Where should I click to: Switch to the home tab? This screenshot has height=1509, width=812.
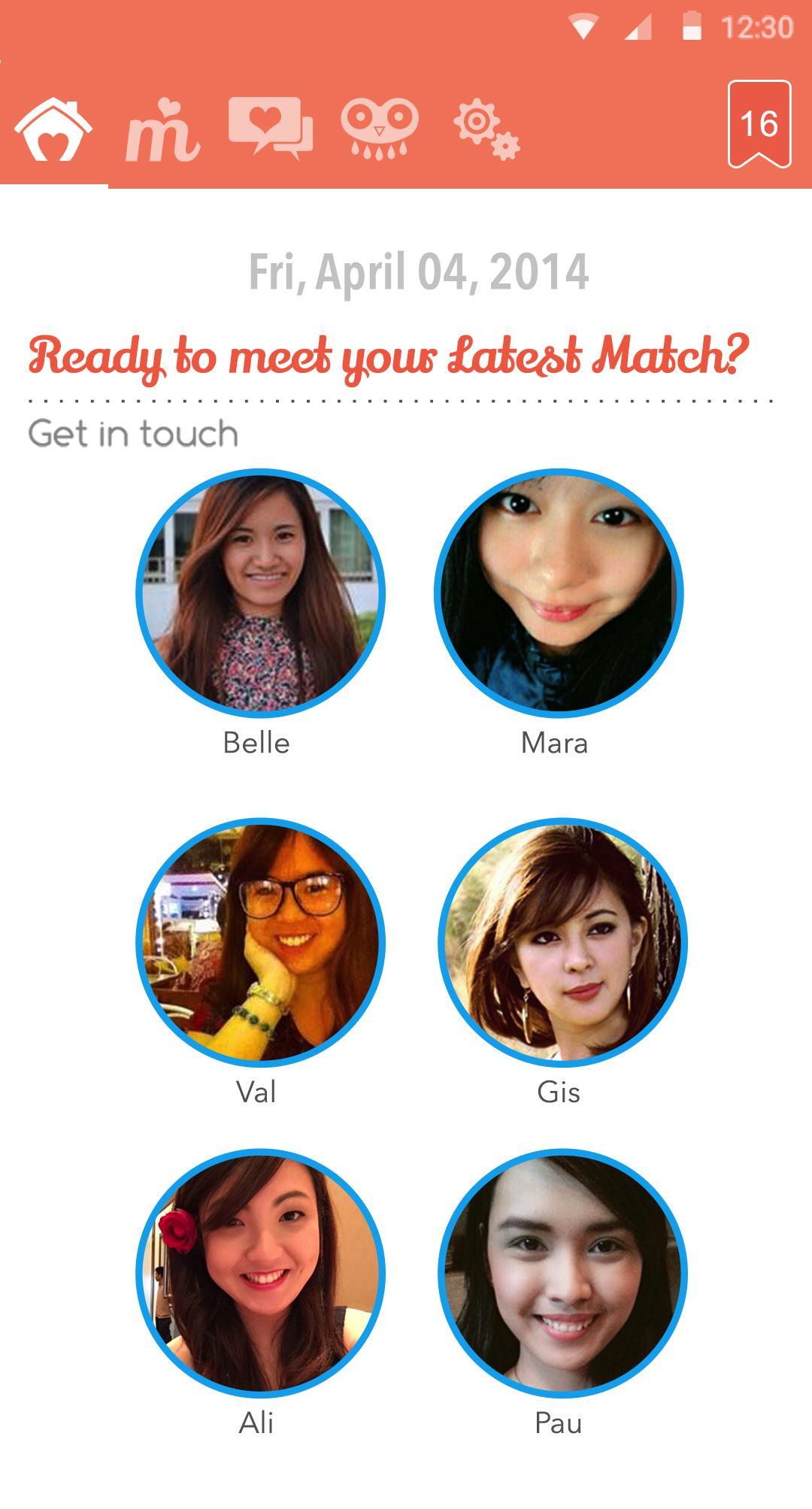[x=53, y=128]
